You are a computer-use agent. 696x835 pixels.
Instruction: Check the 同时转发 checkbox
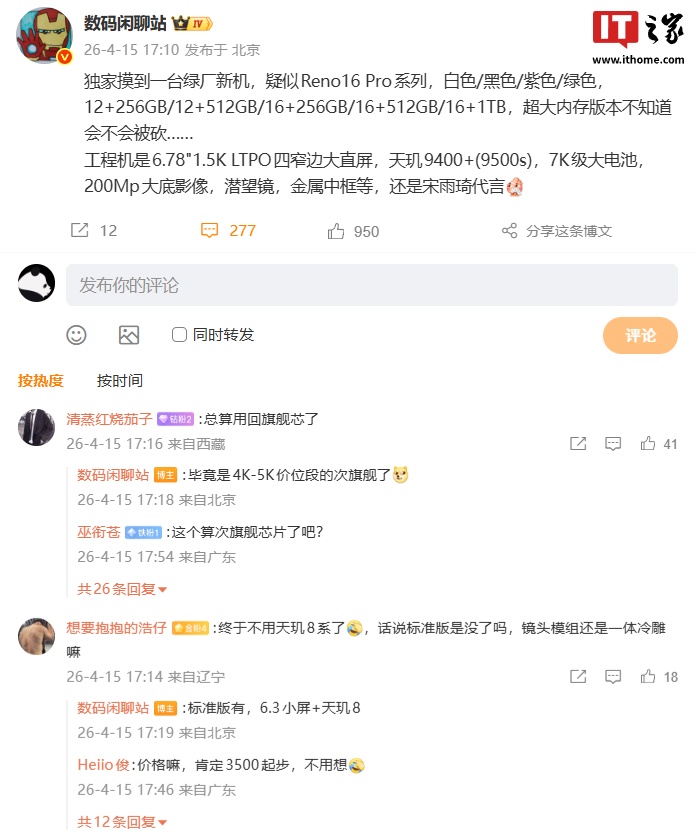point(180,335)
